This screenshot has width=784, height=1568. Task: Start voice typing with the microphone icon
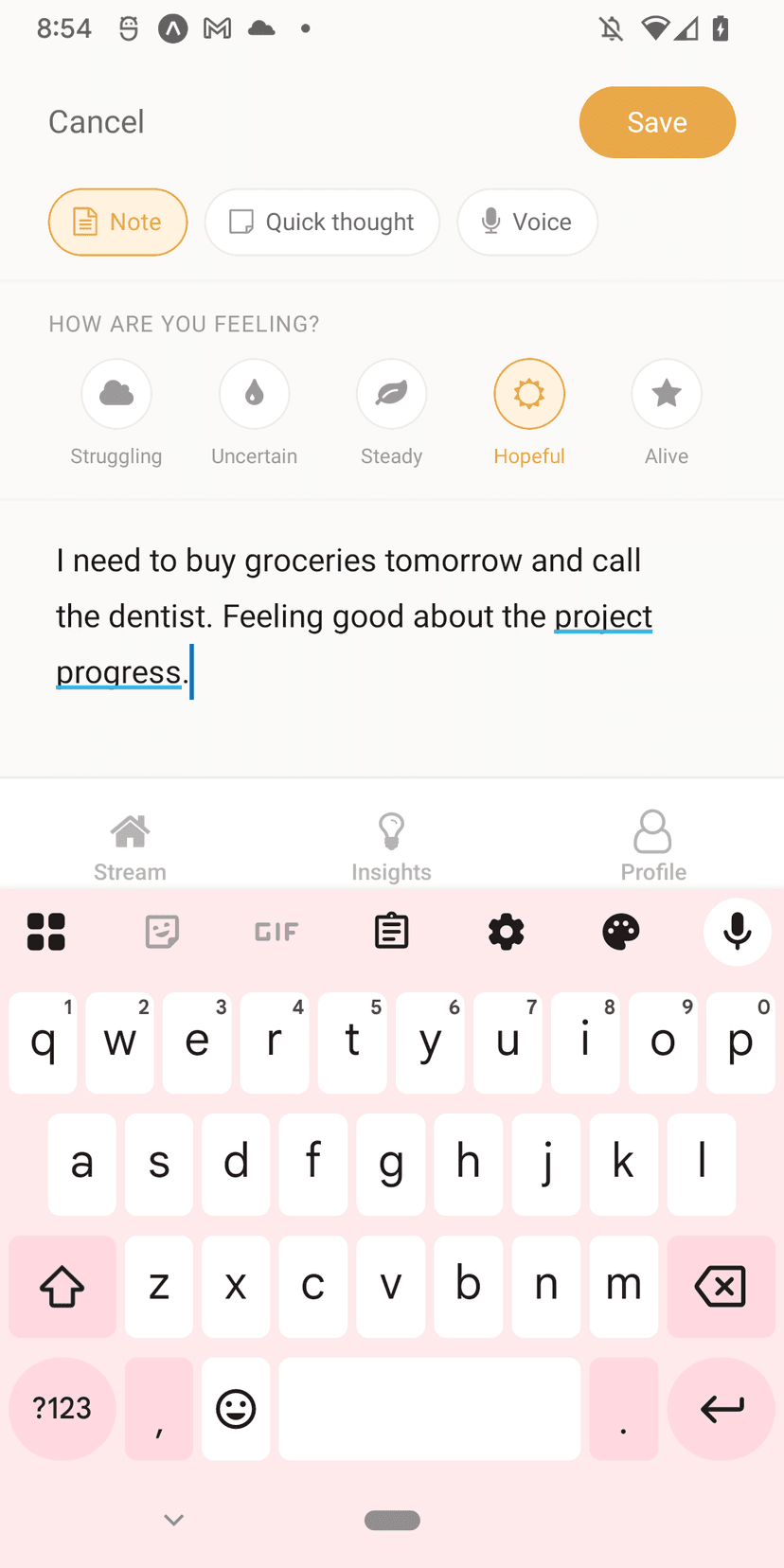click(737, 932)
